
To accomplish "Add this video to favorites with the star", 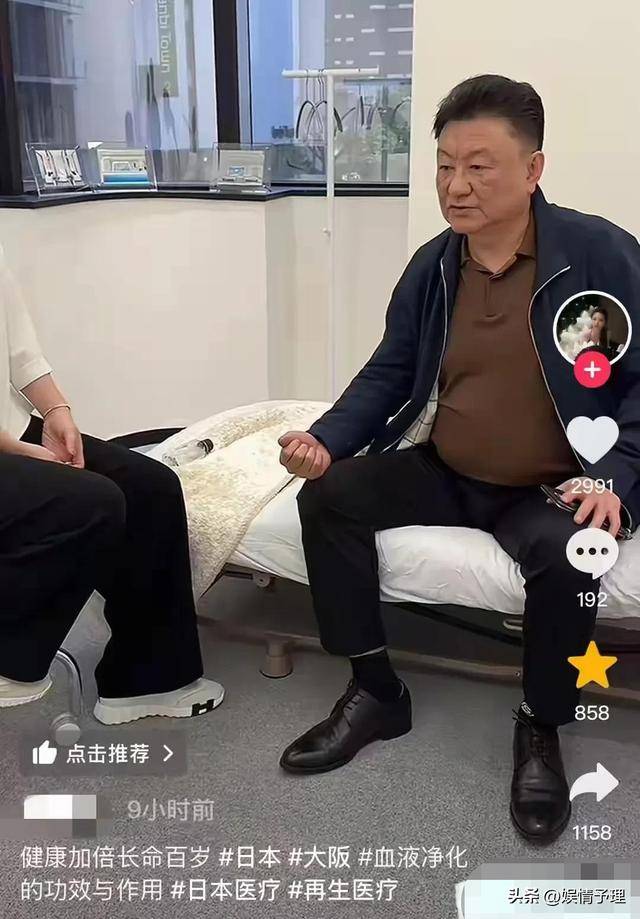I will [x=592, y=666].
